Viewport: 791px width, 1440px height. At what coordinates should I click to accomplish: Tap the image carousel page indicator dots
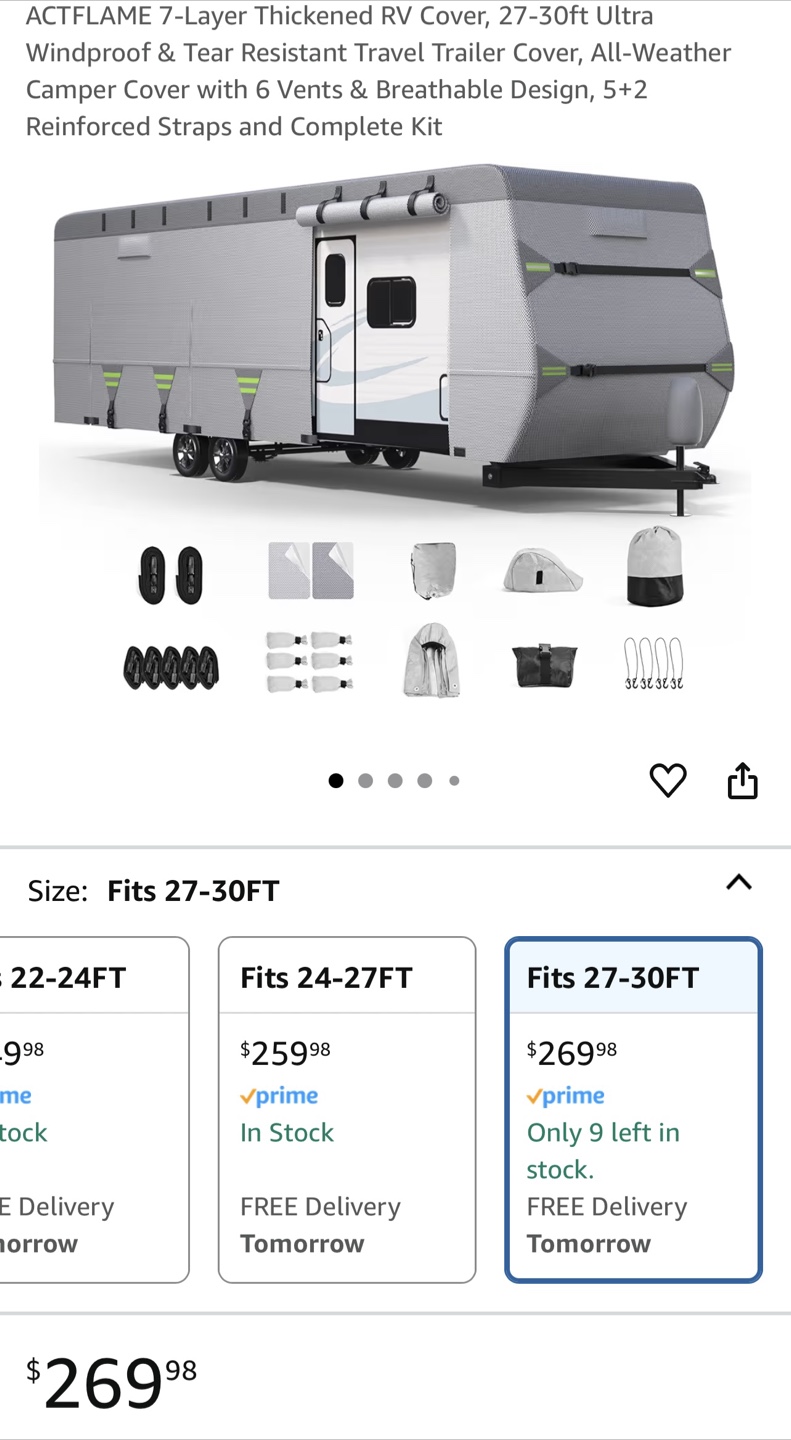coord(395,781)
